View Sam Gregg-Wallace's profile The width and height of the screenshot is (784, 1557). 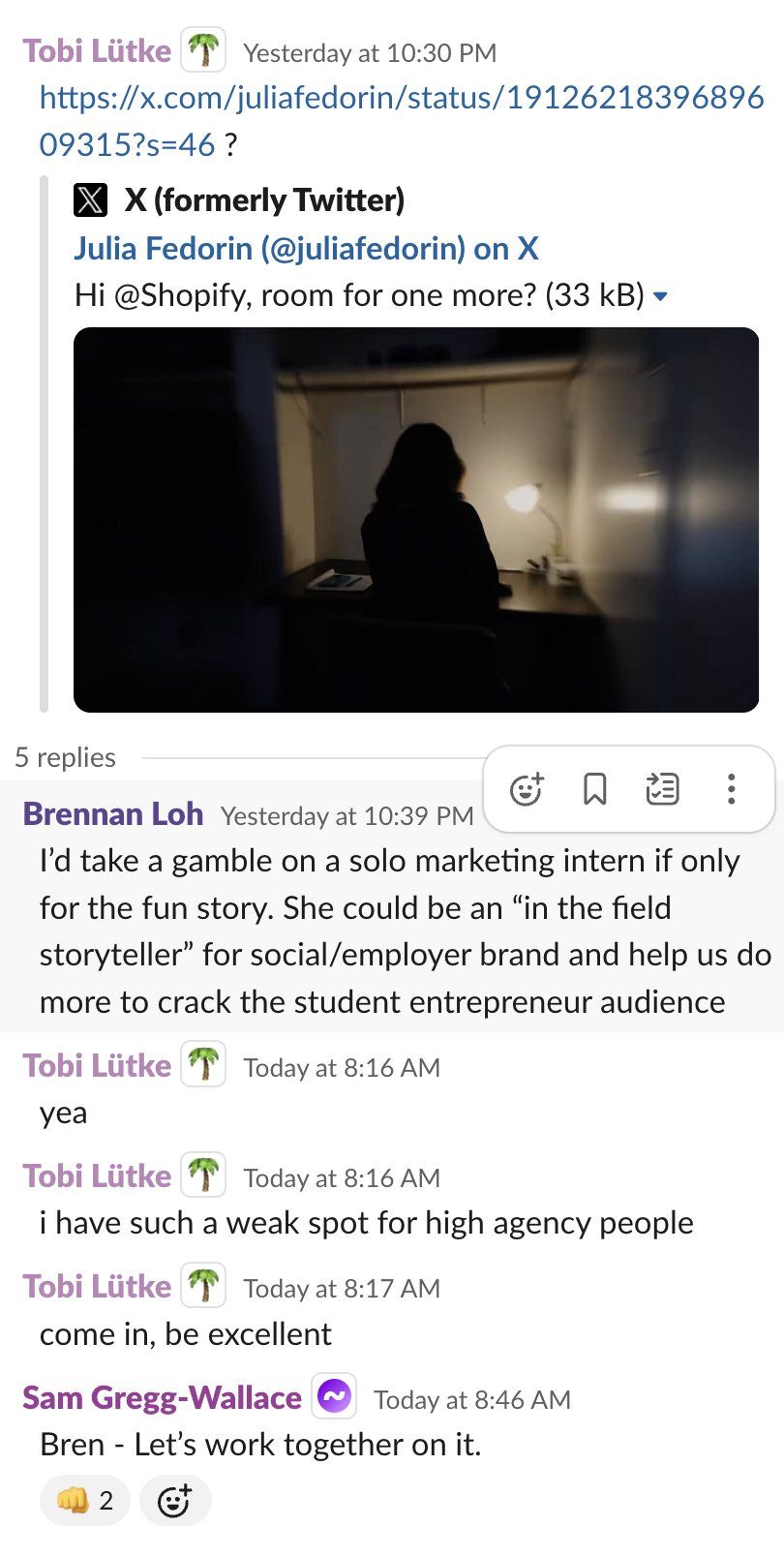click(162, 1398)
